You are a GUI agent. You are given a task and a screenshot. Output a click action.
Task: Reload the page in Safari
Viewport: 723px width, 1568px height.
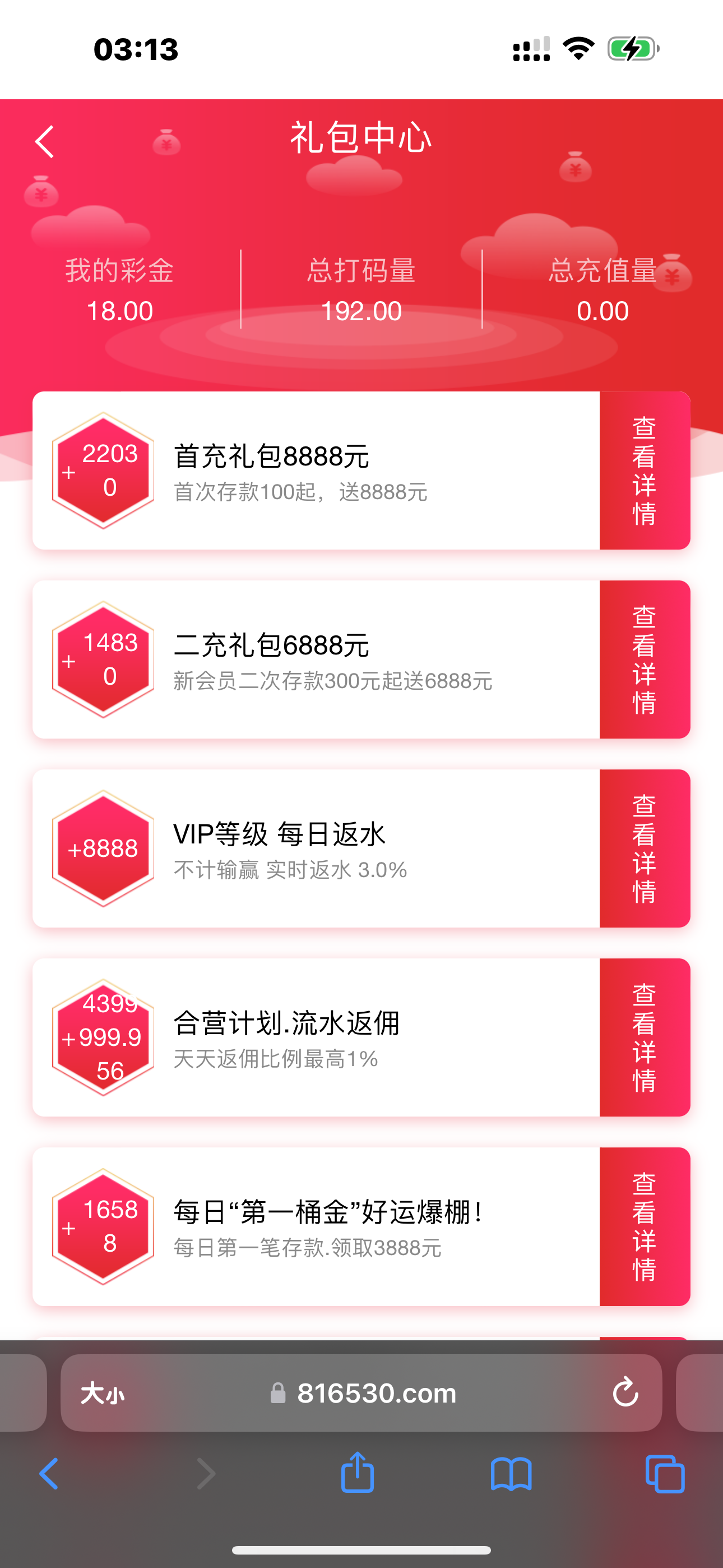click(625, 1392)
